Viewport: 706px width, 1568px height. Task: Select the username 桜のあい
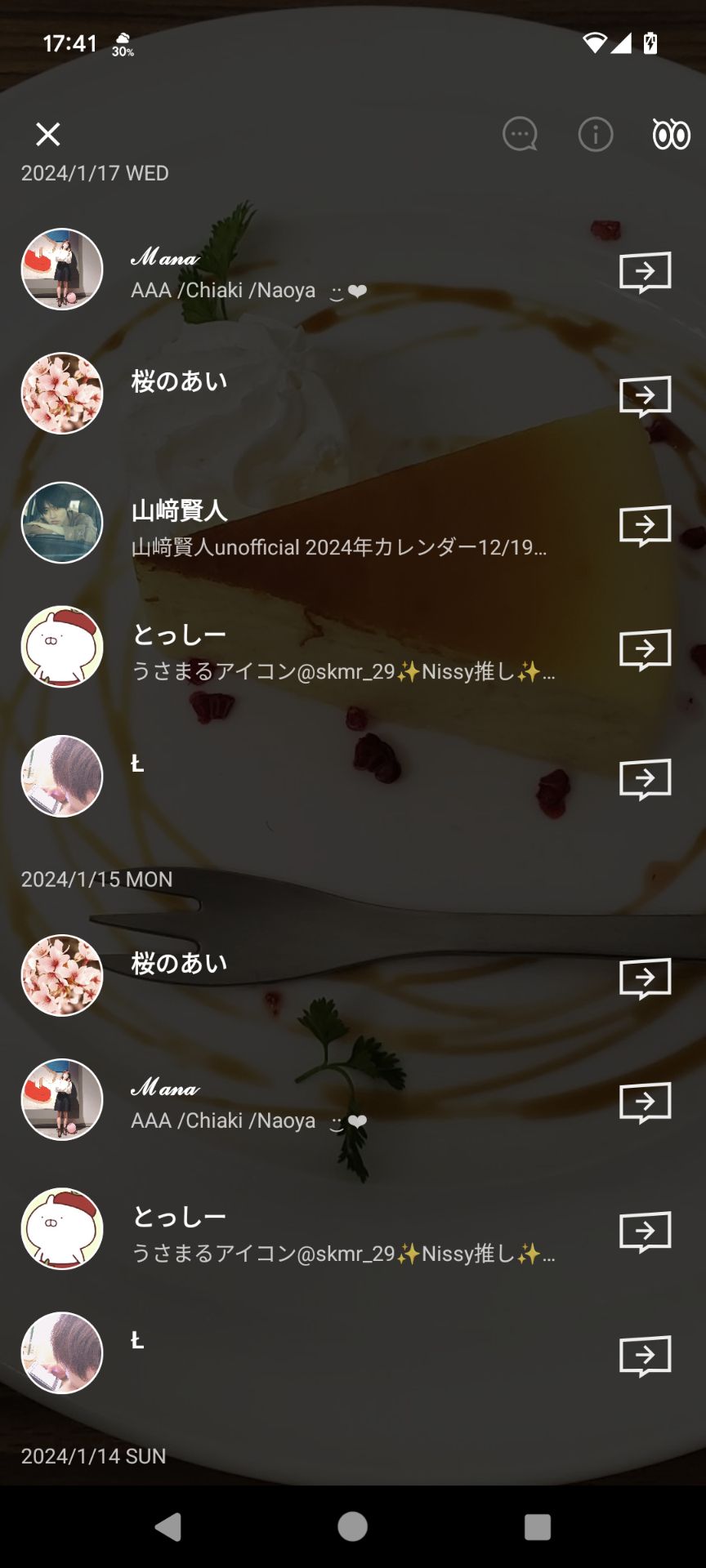178,380
